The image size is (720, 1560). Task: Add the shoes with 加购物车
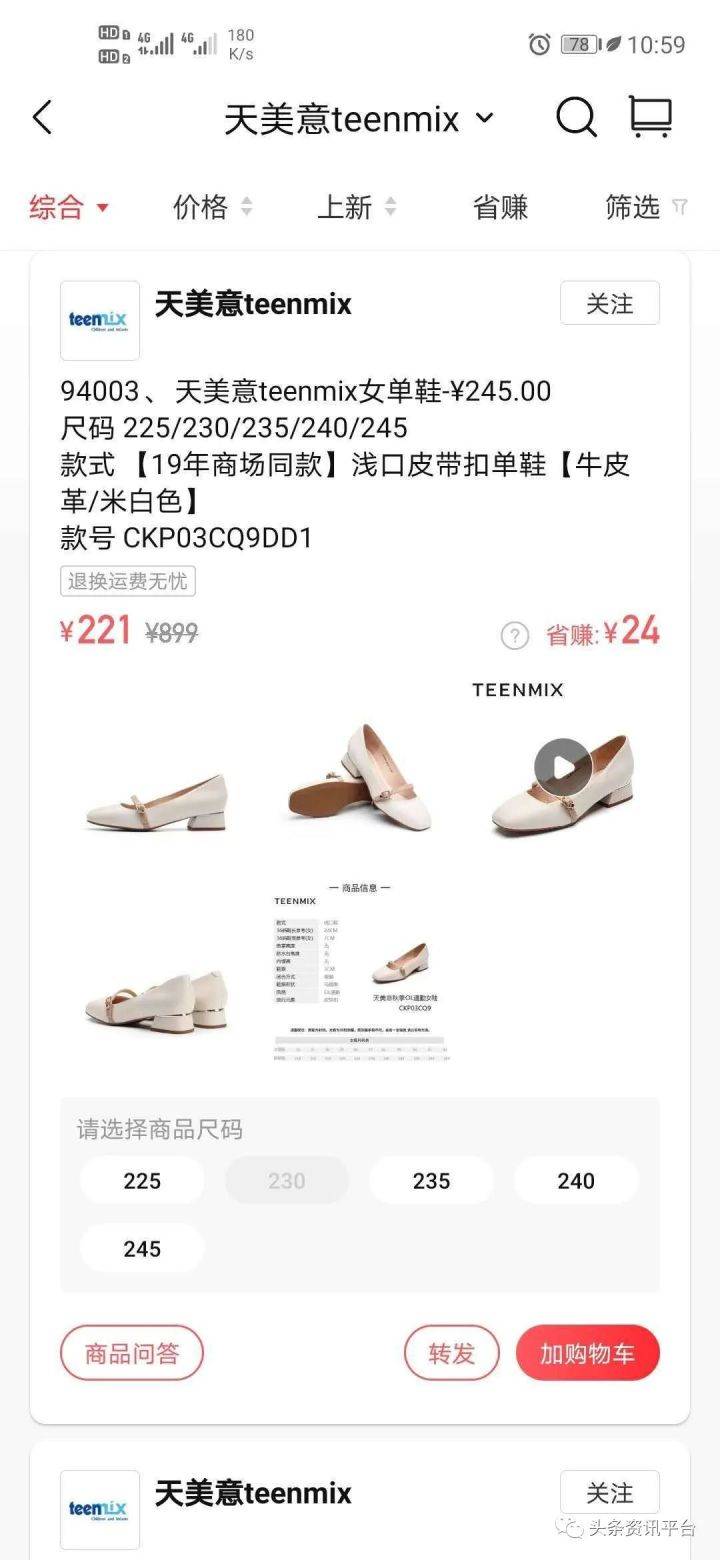587,1353
